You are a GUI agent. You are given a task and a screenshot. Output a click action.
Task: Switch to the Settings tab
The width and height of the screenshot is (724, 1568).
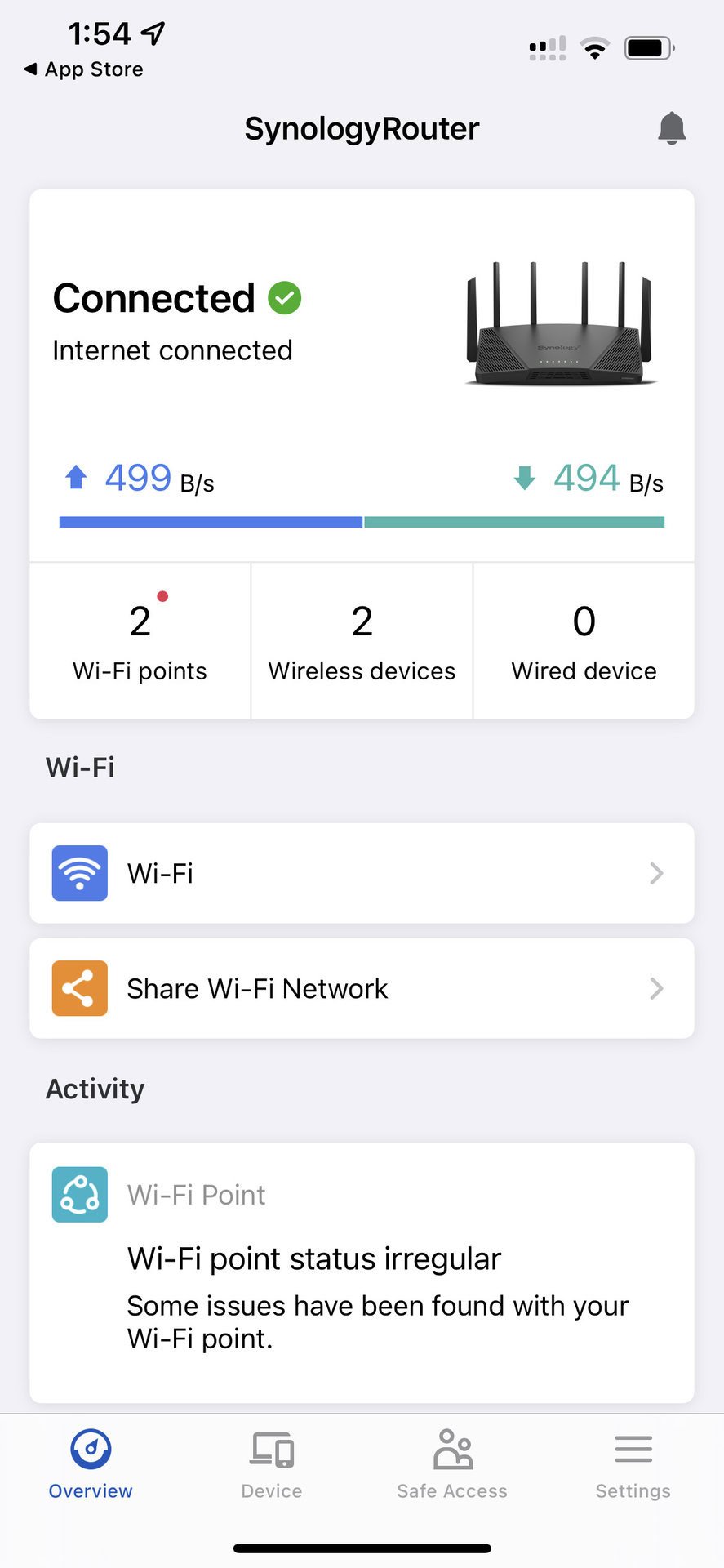click(x=633, y=1466)
